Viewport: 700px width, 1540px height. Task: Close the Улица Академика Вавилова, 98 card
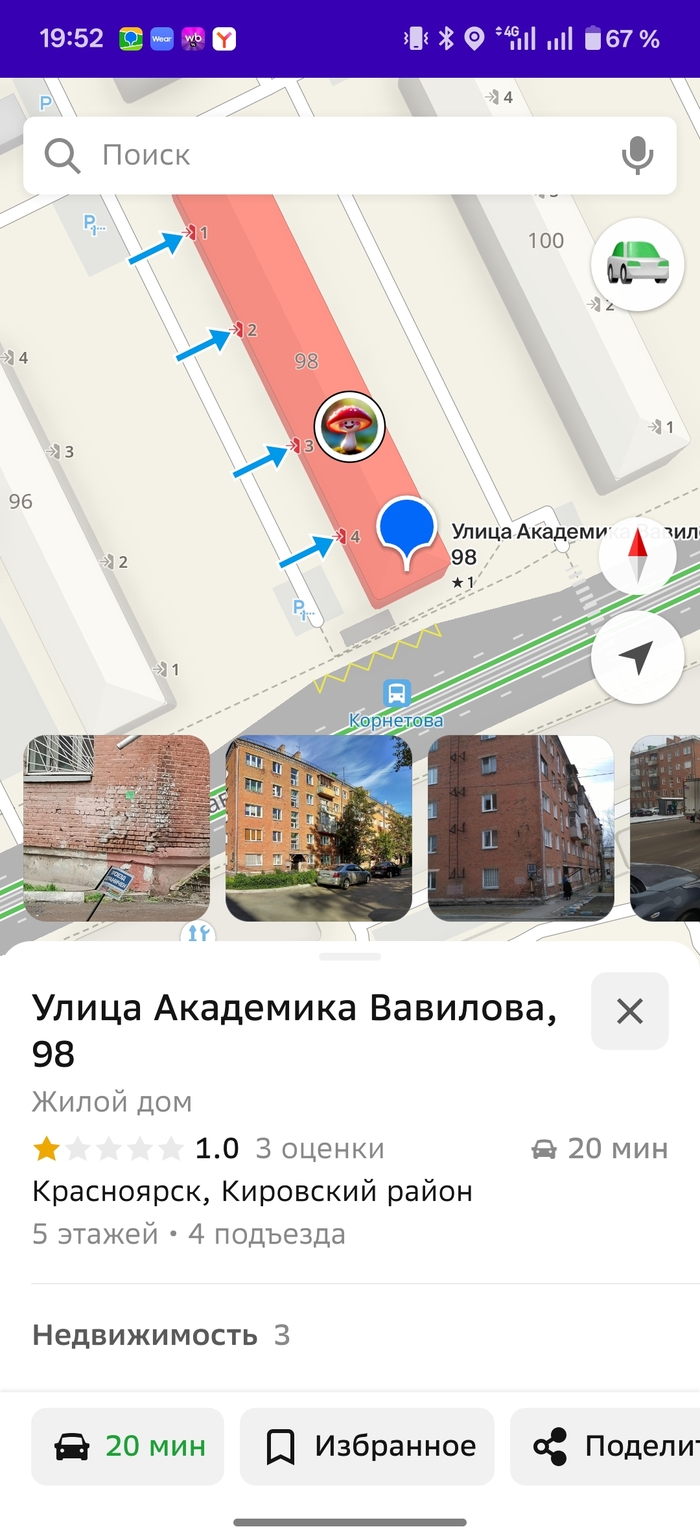[x=629, y=1011]
